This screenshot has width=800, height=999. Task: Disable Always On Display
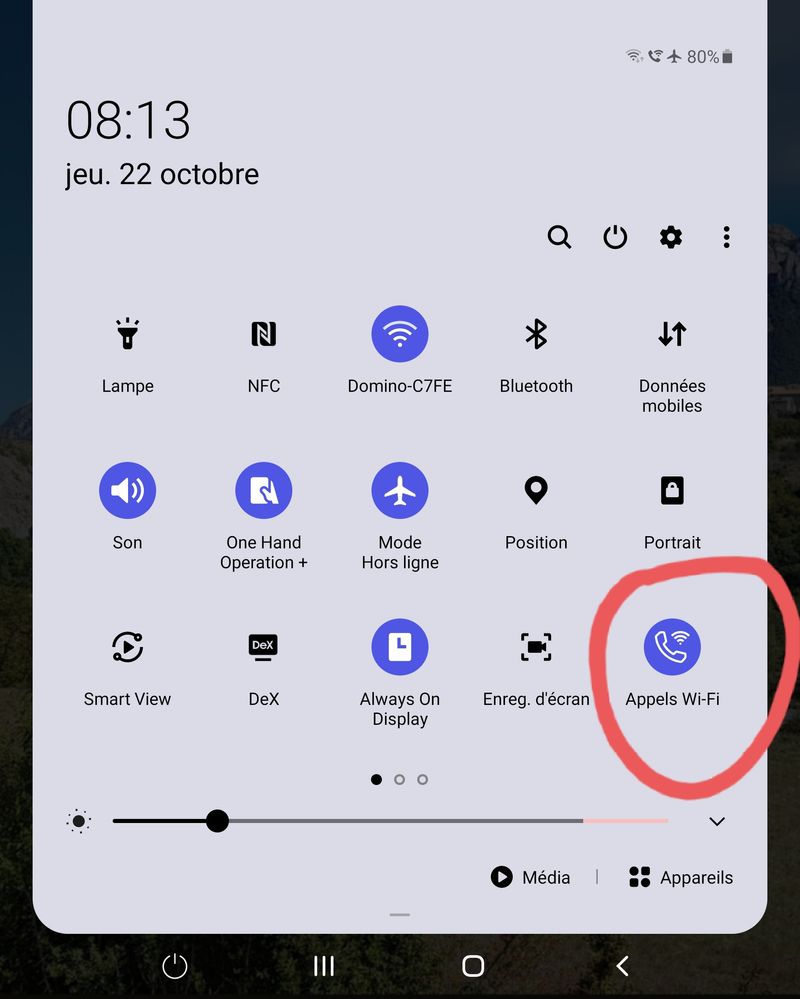400,647
